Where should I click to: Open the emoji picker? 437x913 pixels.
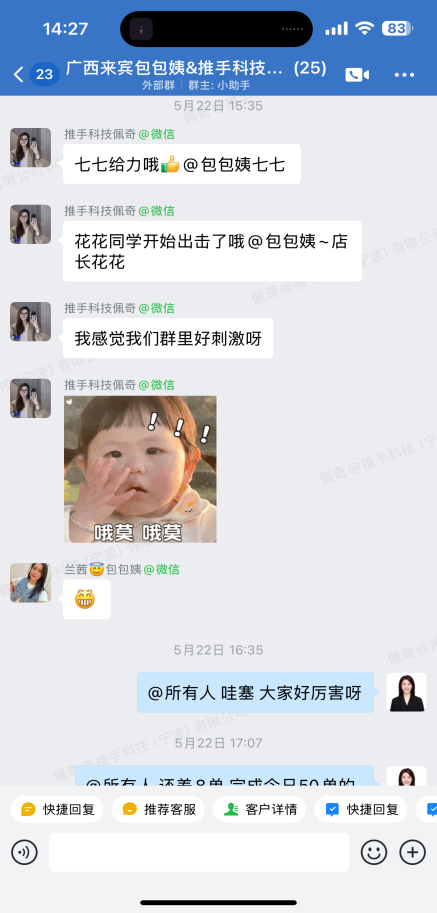tap(374, 852)
